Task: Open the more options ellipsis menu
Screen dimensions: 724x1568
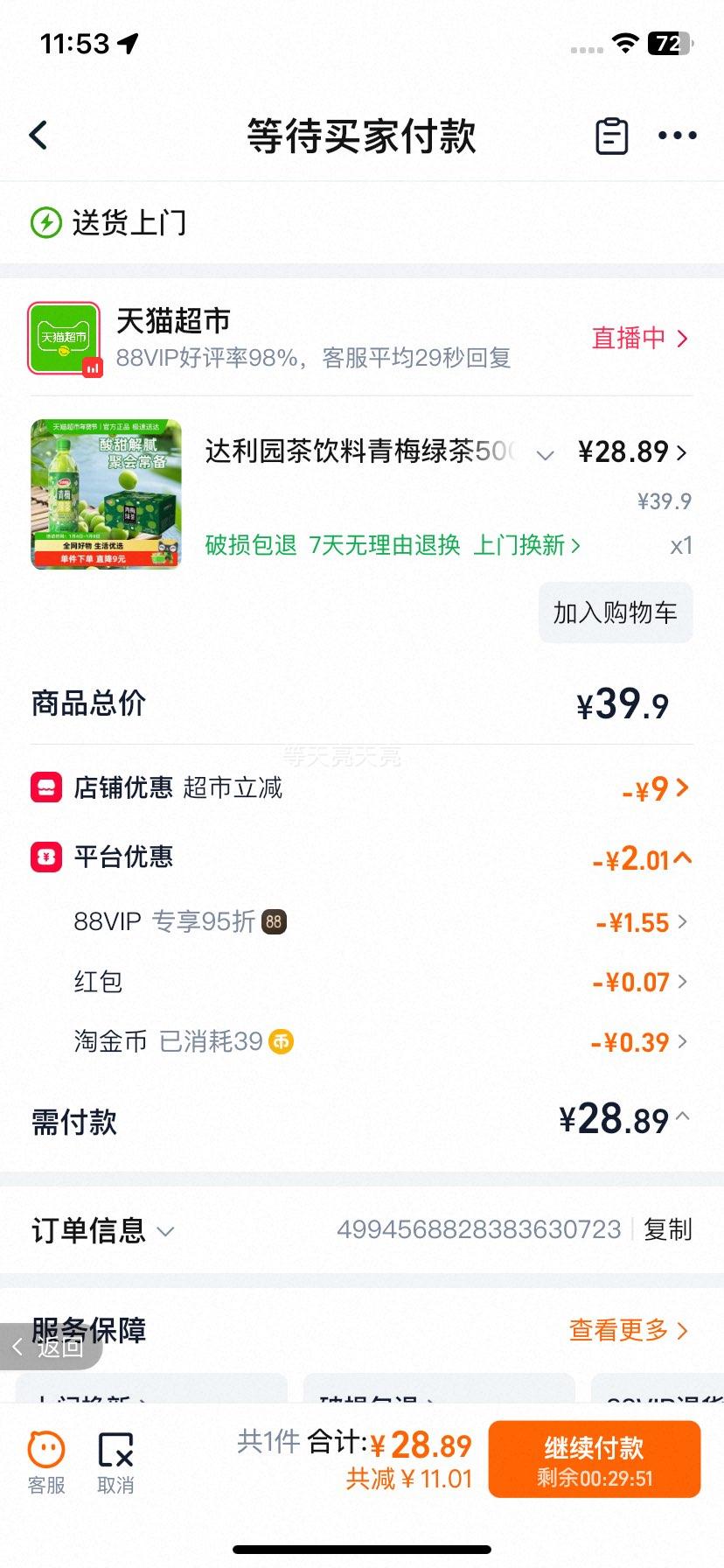Action: 676,135
